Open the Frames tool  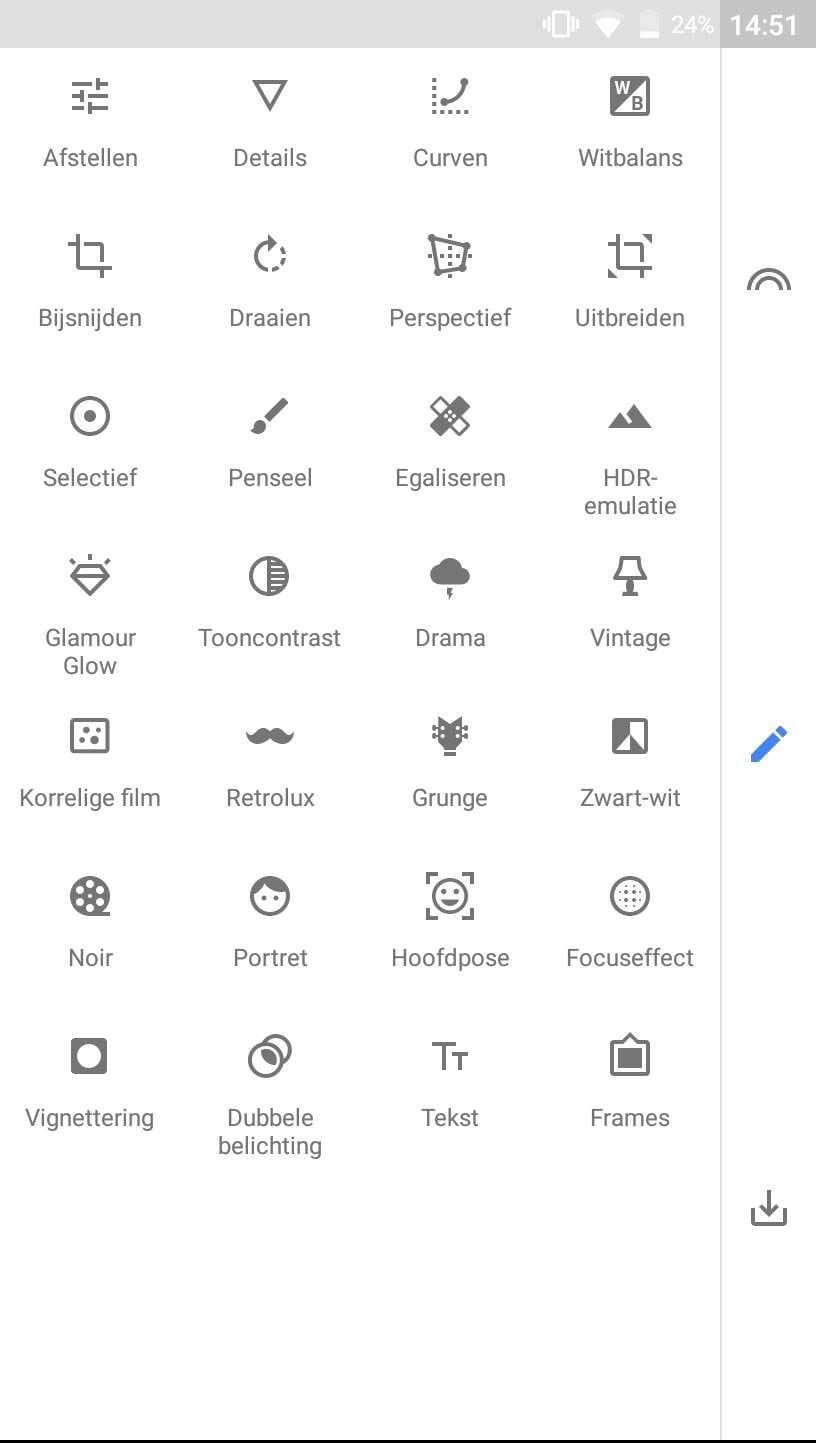click(630, 1082)
